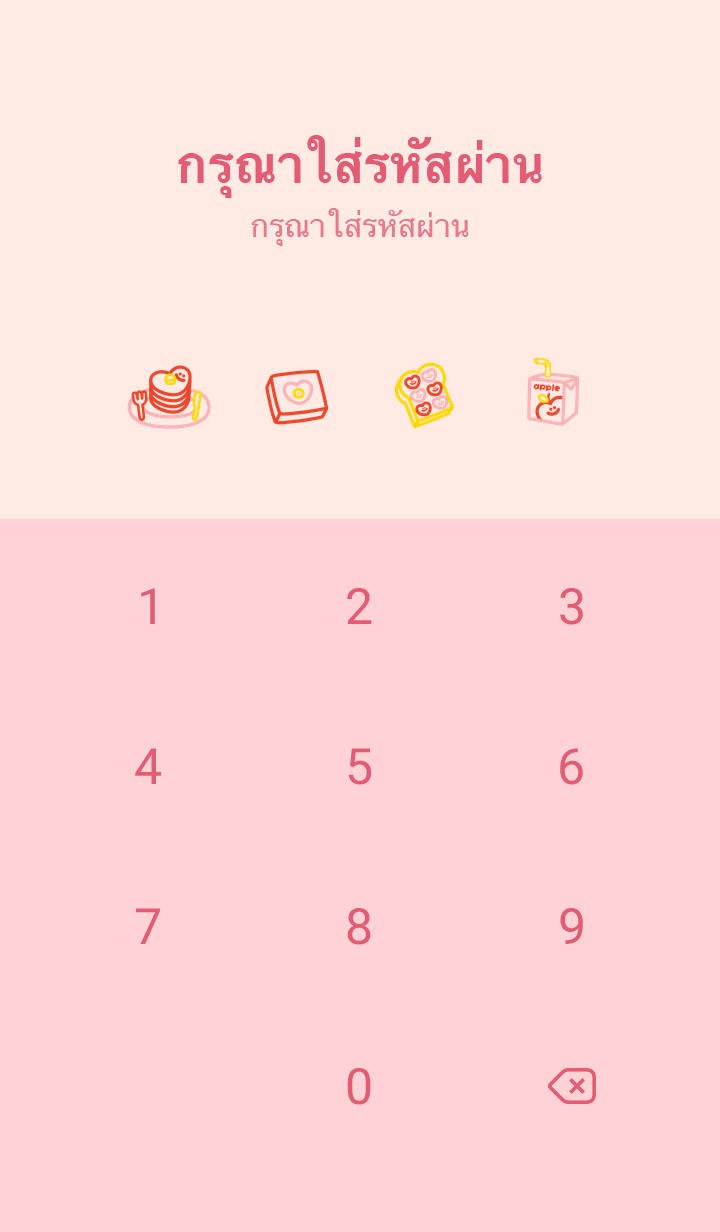The width and height of the screenshot is (720, 1232).
Task: Delete the last entered passcode digit
Action: (x=572, y=1086)
